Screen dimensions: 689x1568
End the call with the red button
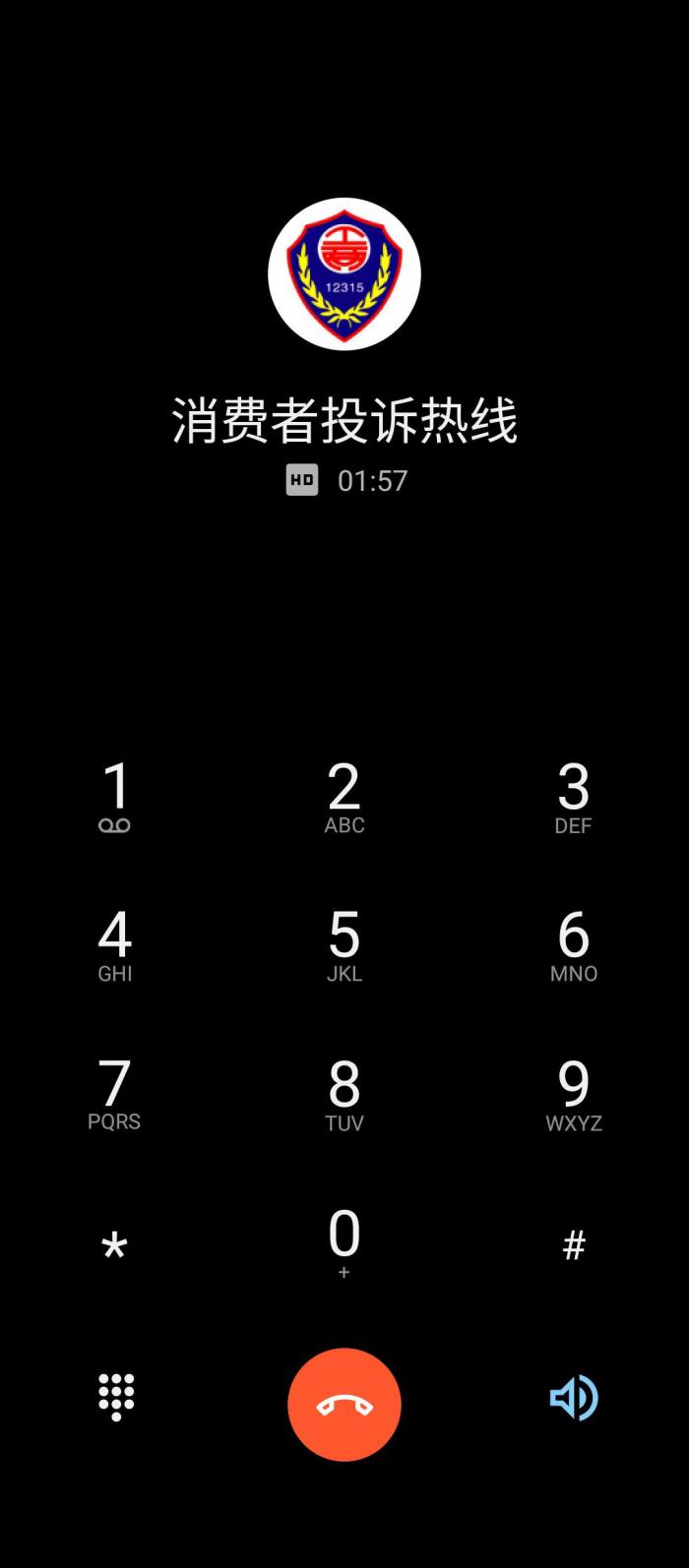344,1405
